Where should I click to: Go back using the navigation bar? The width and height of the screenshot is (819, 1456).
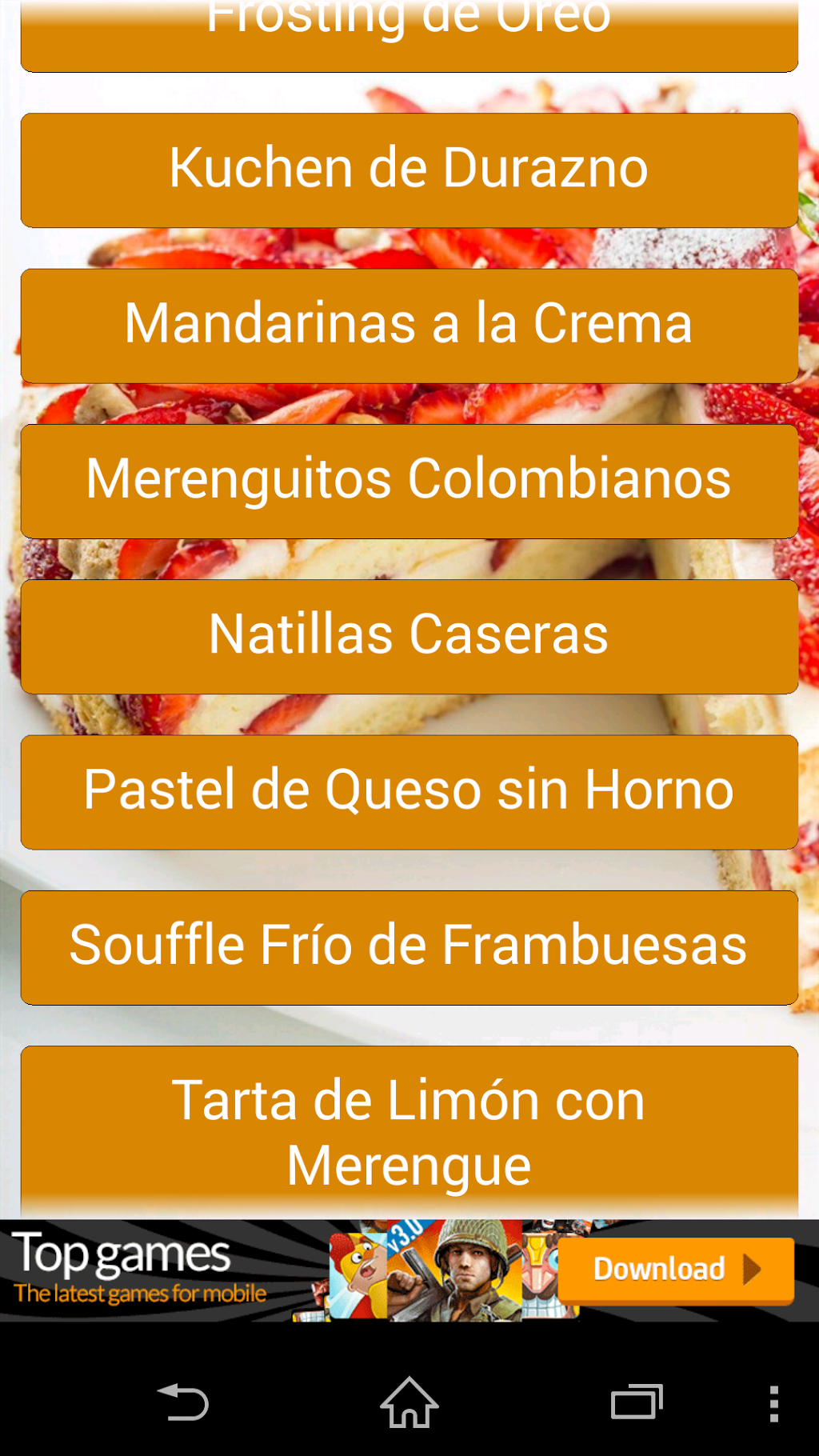[183, 1403]
